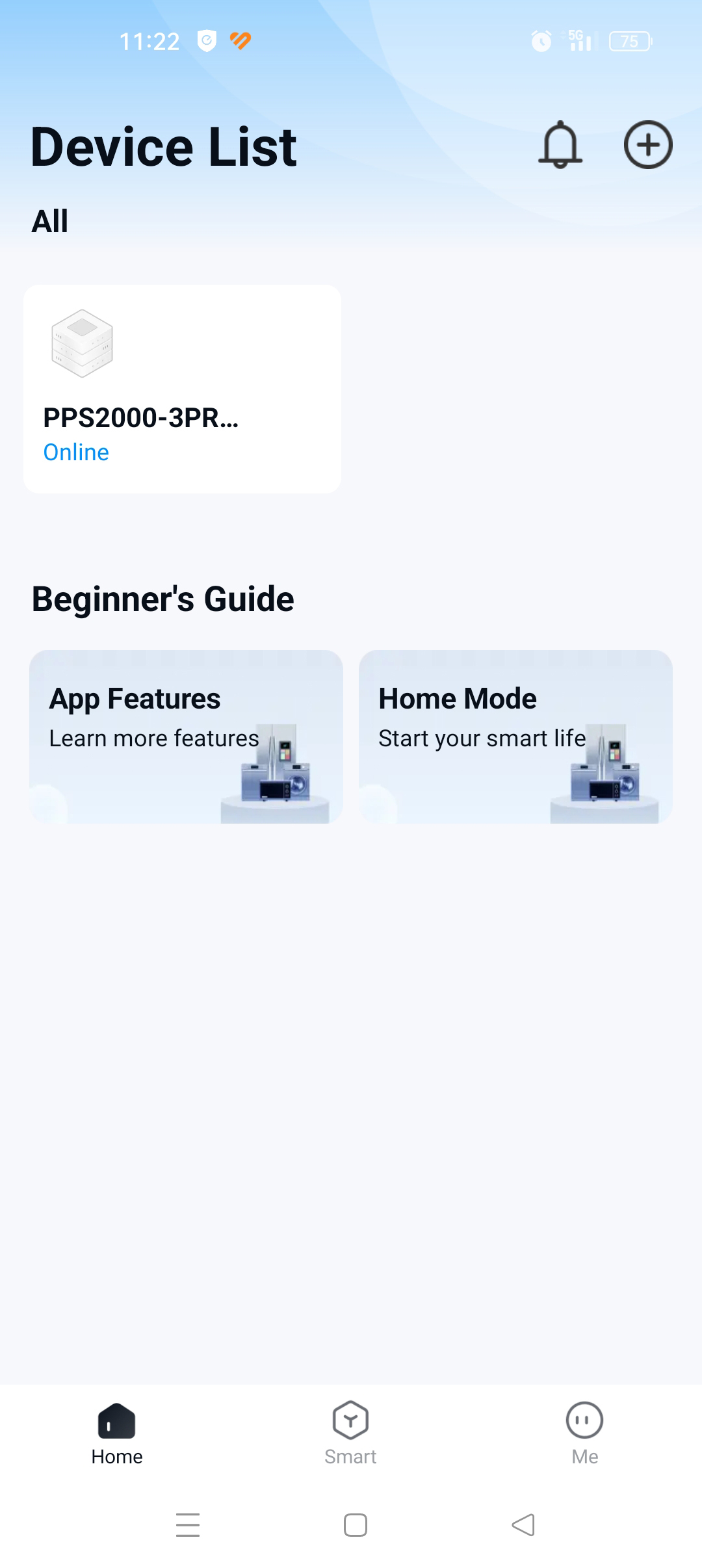Add a new device with plus icon
702x1568 pixels.
[647, 144]
